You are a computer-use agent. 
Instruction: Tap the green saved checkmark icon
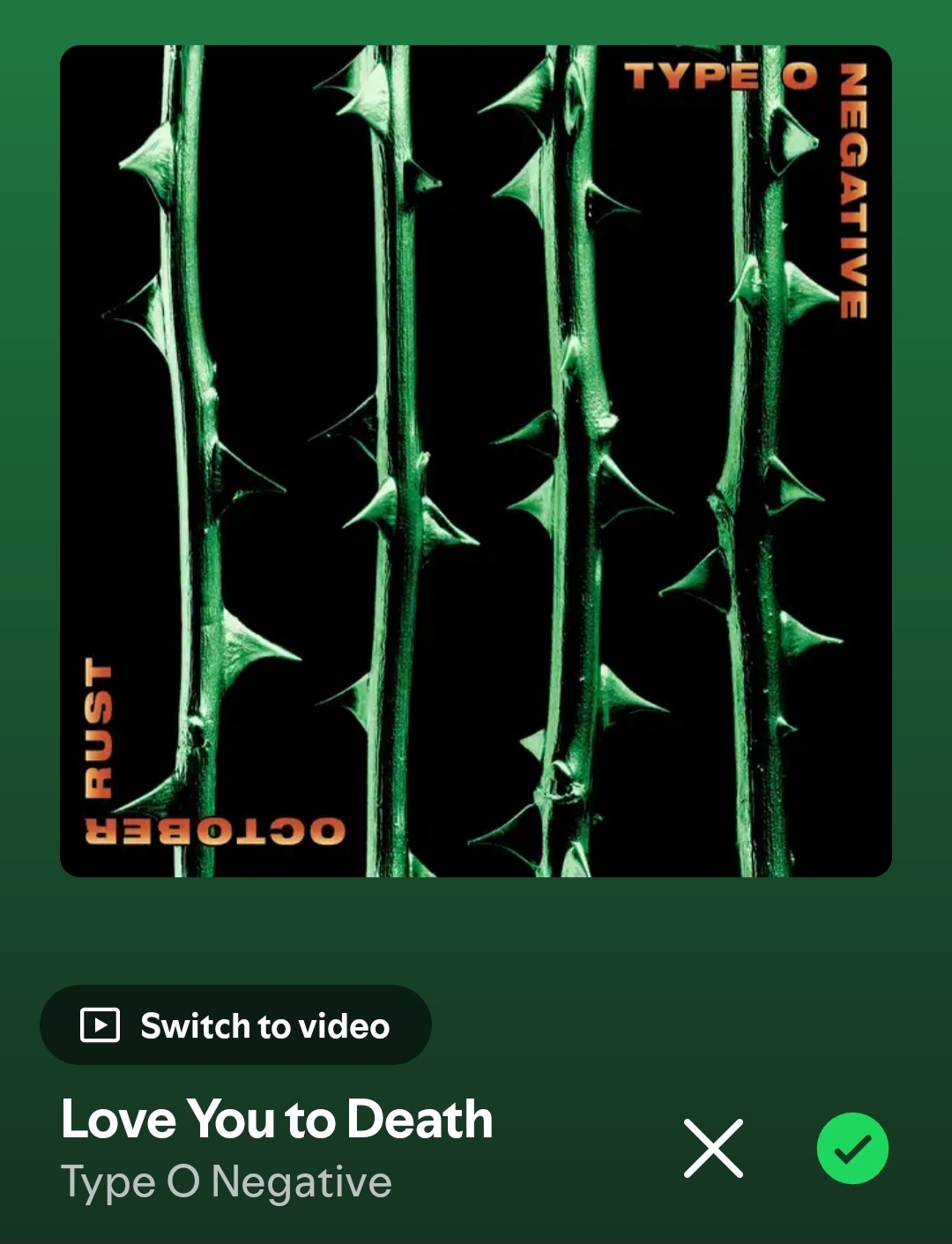point(852,1148)
